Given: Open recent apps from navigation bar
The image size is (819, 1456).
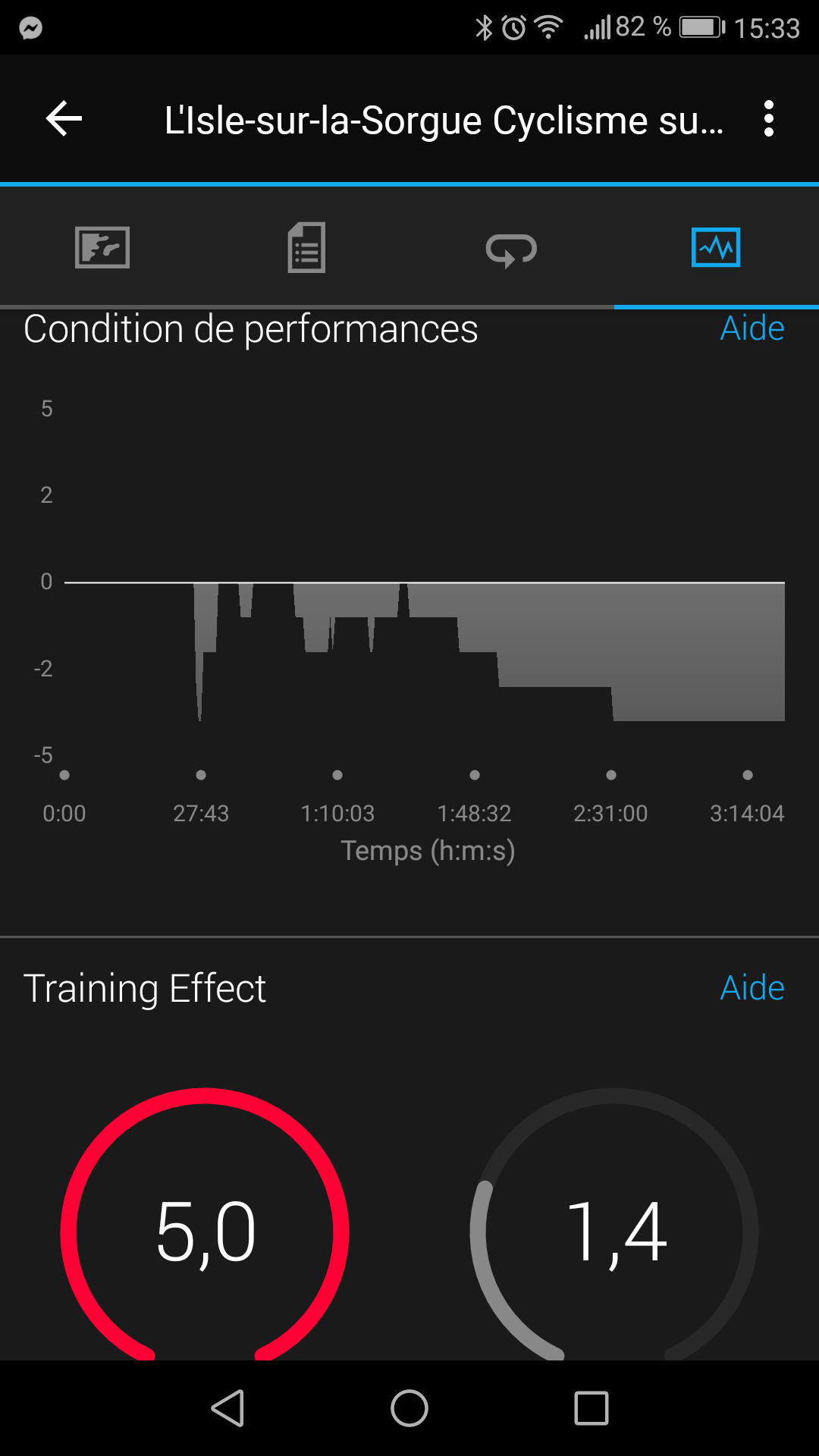Looking at the screenshot, I should pyautogui.click(x=591, y=1408).
